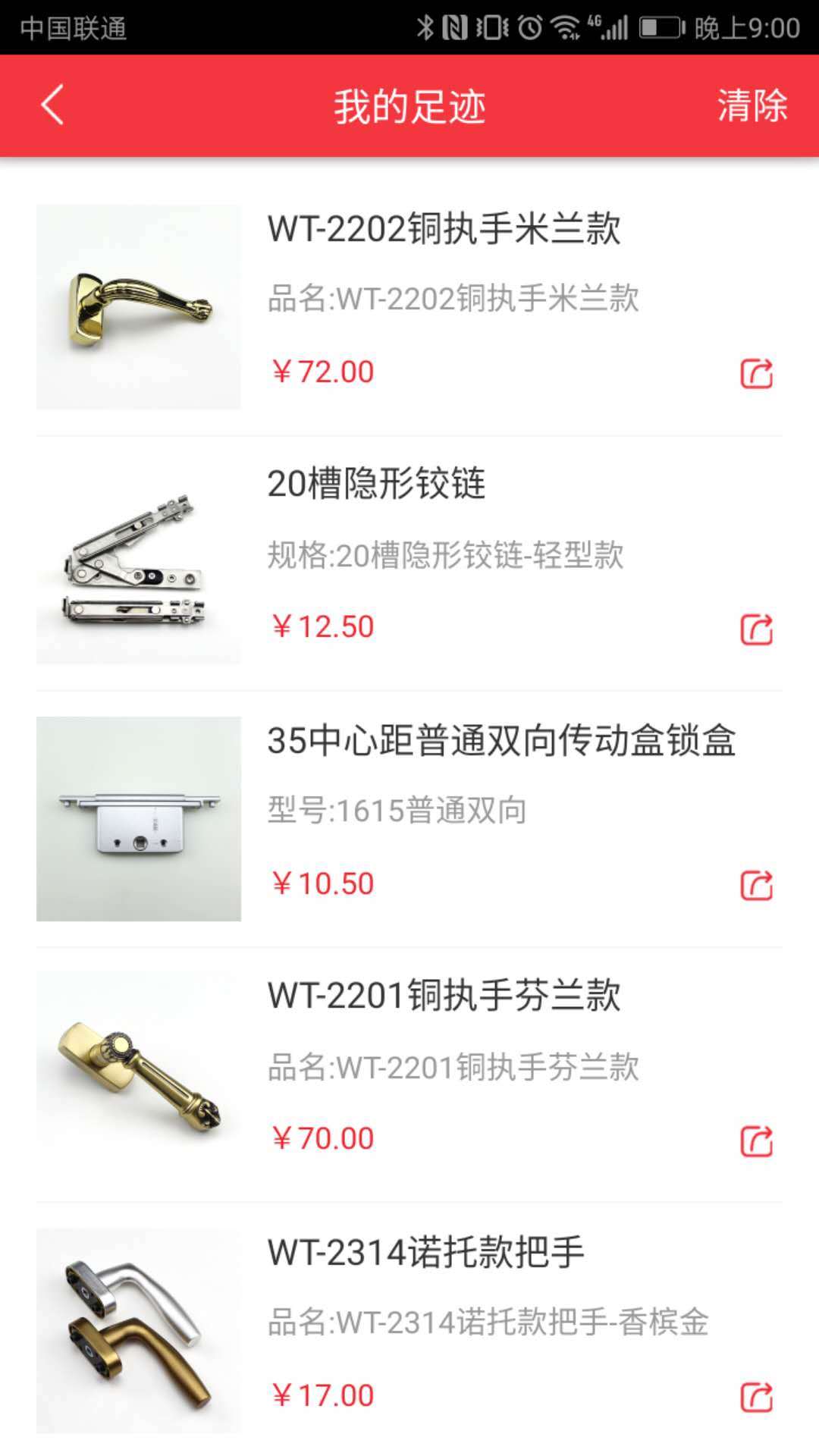Open 20槽隐形铰链 product
Viewport: 819px width, 1456px height.
pos(377,484)
